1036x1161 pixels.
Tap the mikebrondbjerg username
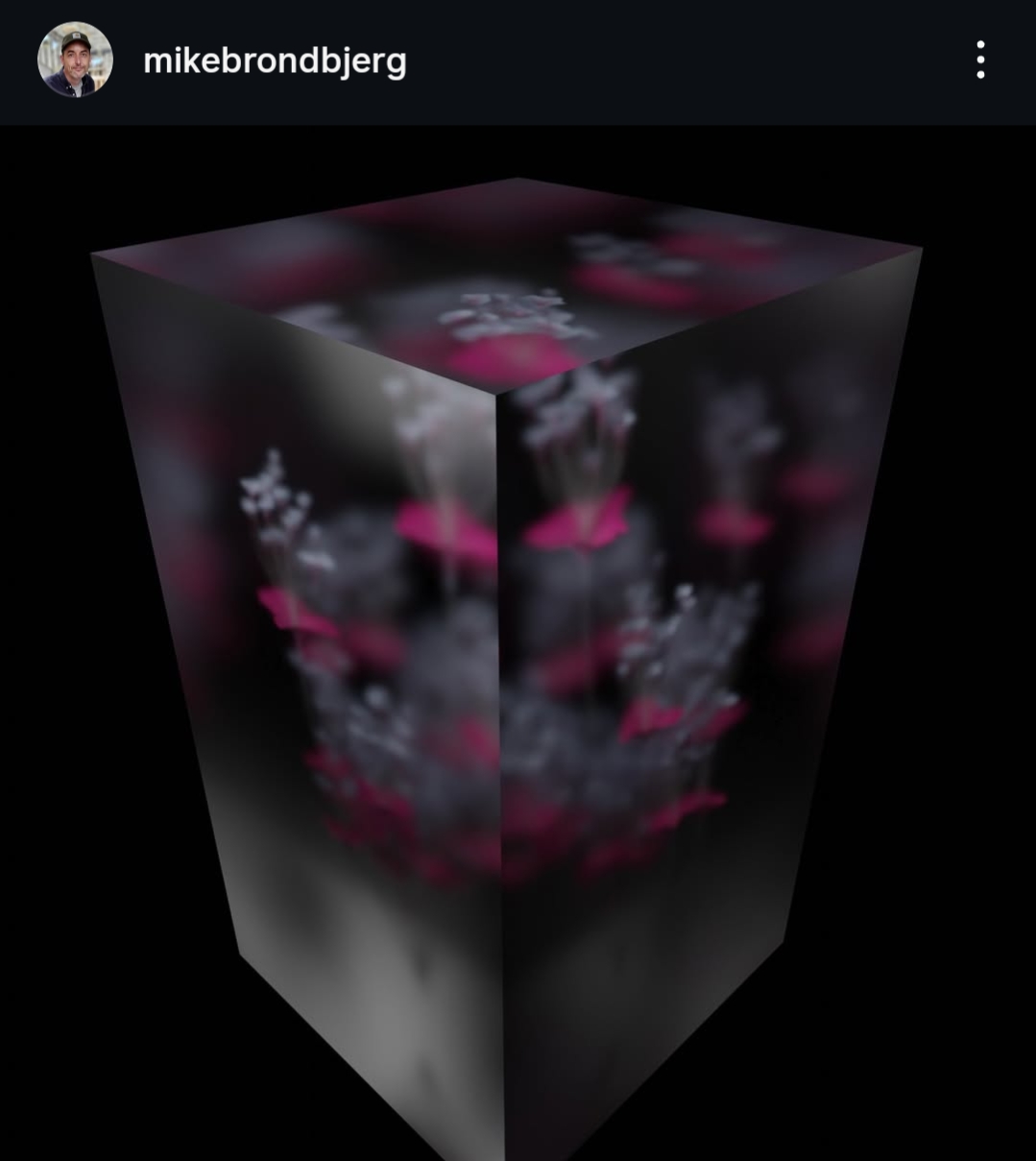(275, 61)
